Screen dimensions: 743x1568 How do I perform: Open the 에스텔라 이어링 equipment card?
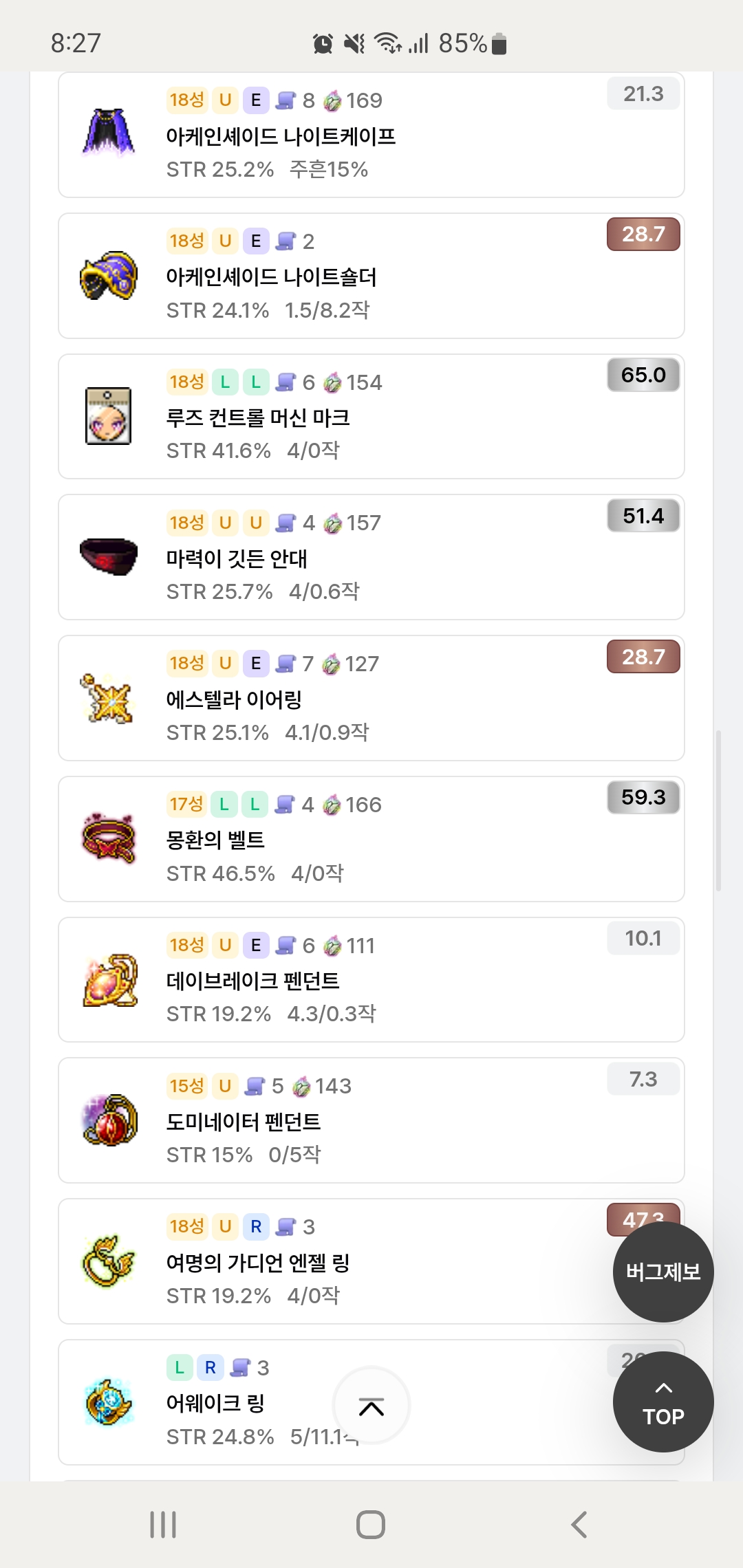pos(371,699)
